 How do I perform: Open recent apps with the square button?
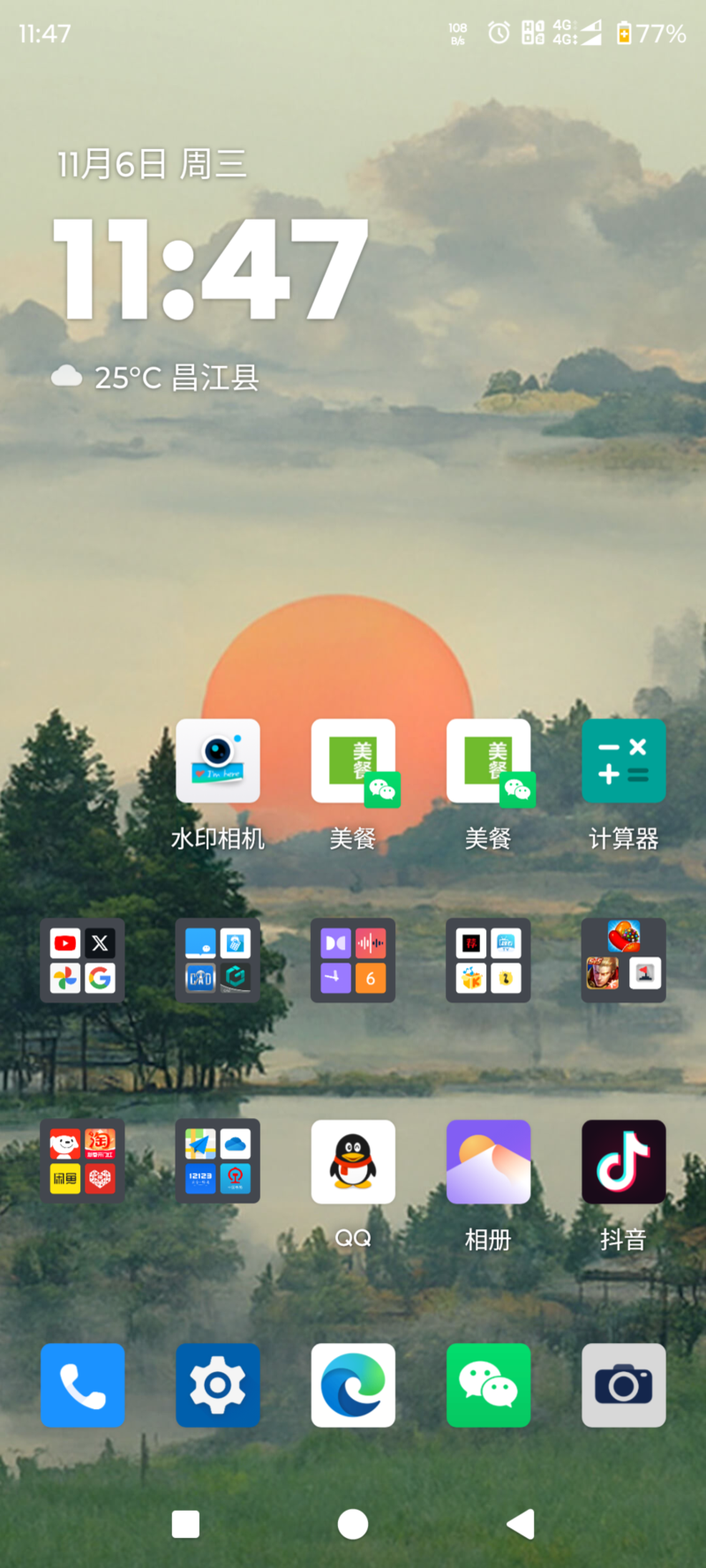[x=185, y=1524]
